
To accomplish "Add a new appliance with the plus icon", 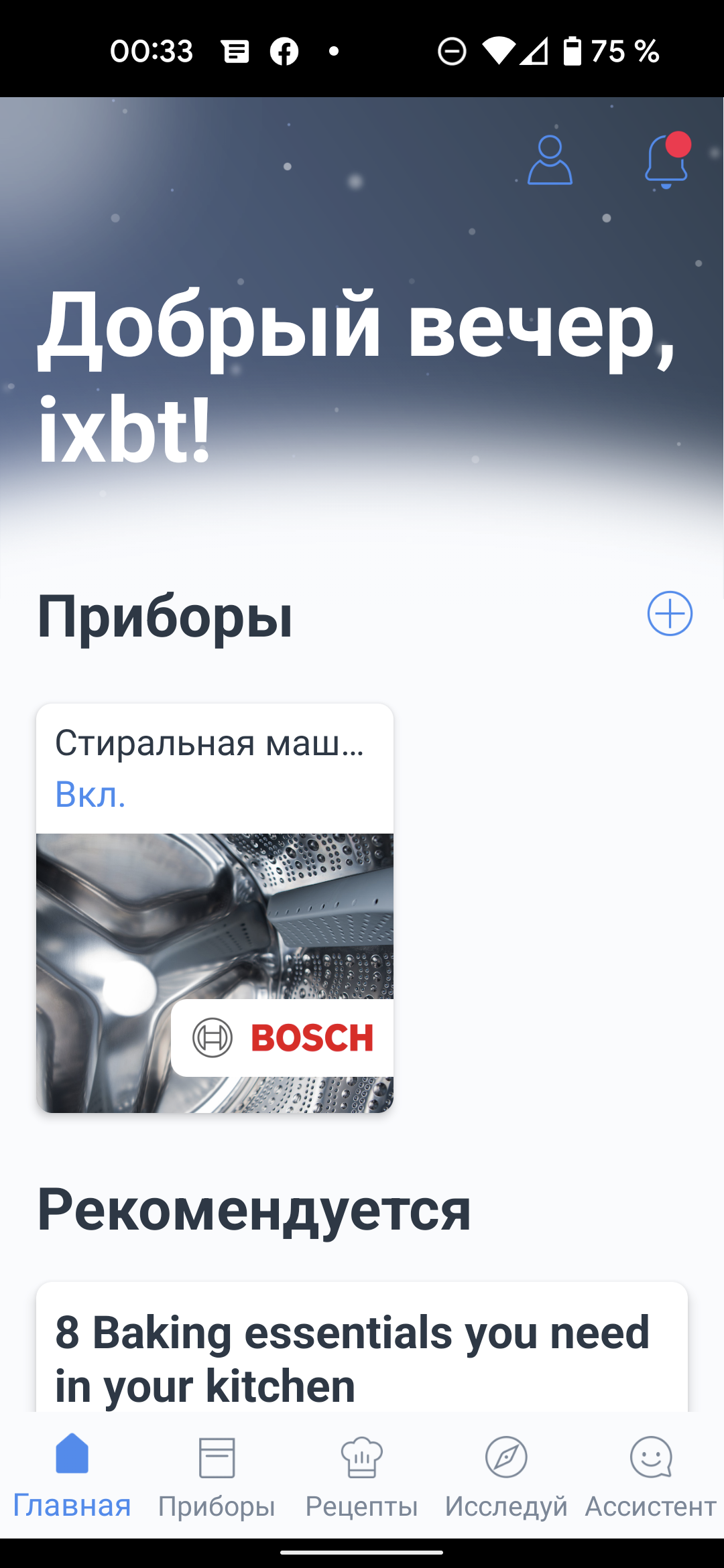I will coord(669,613).
